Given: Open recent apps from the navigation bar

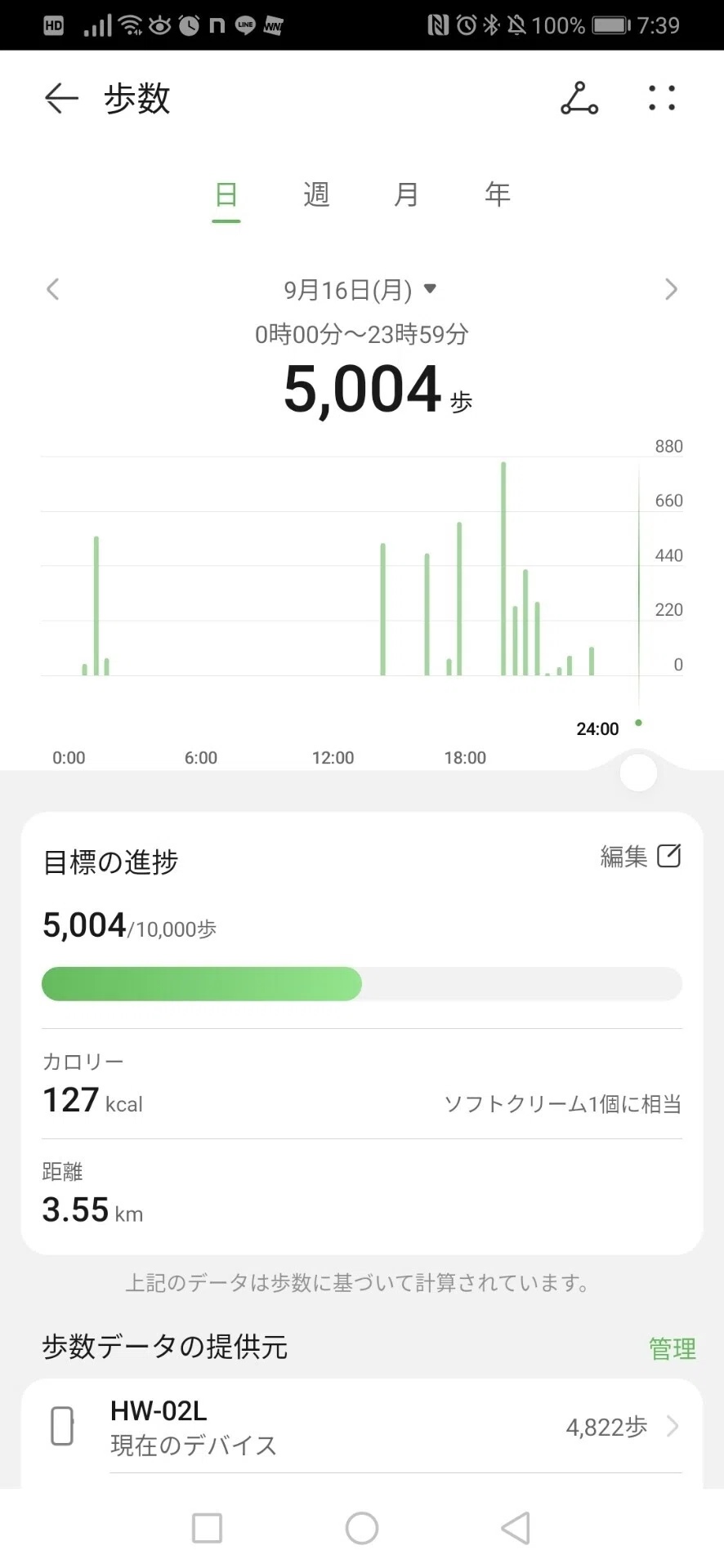Looking at the screenshot, I should pos(207,1528).
